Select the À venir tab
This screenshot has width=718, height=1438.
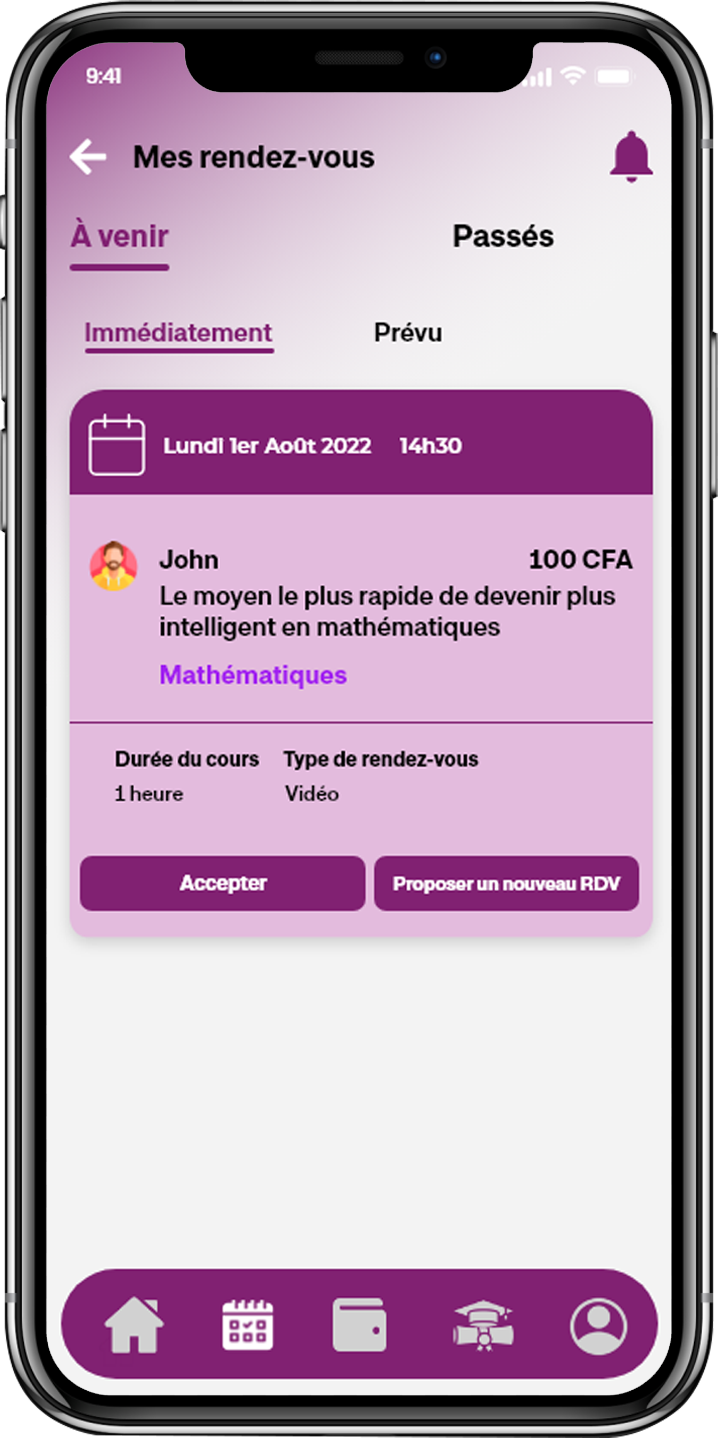pyautogui.click(x=119, y=237)
